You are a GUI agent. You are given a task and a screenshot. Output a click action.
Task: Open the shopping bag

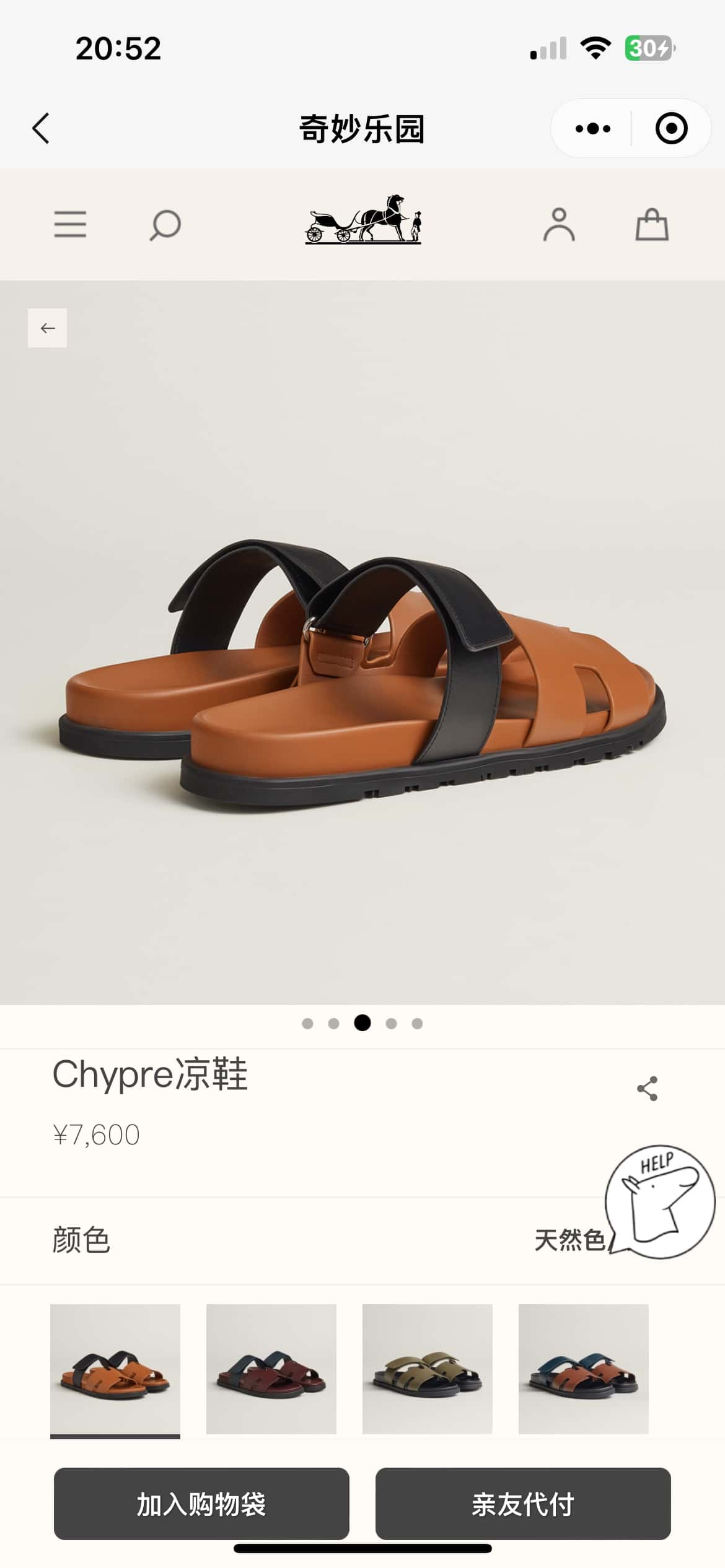tap(652, 224)
